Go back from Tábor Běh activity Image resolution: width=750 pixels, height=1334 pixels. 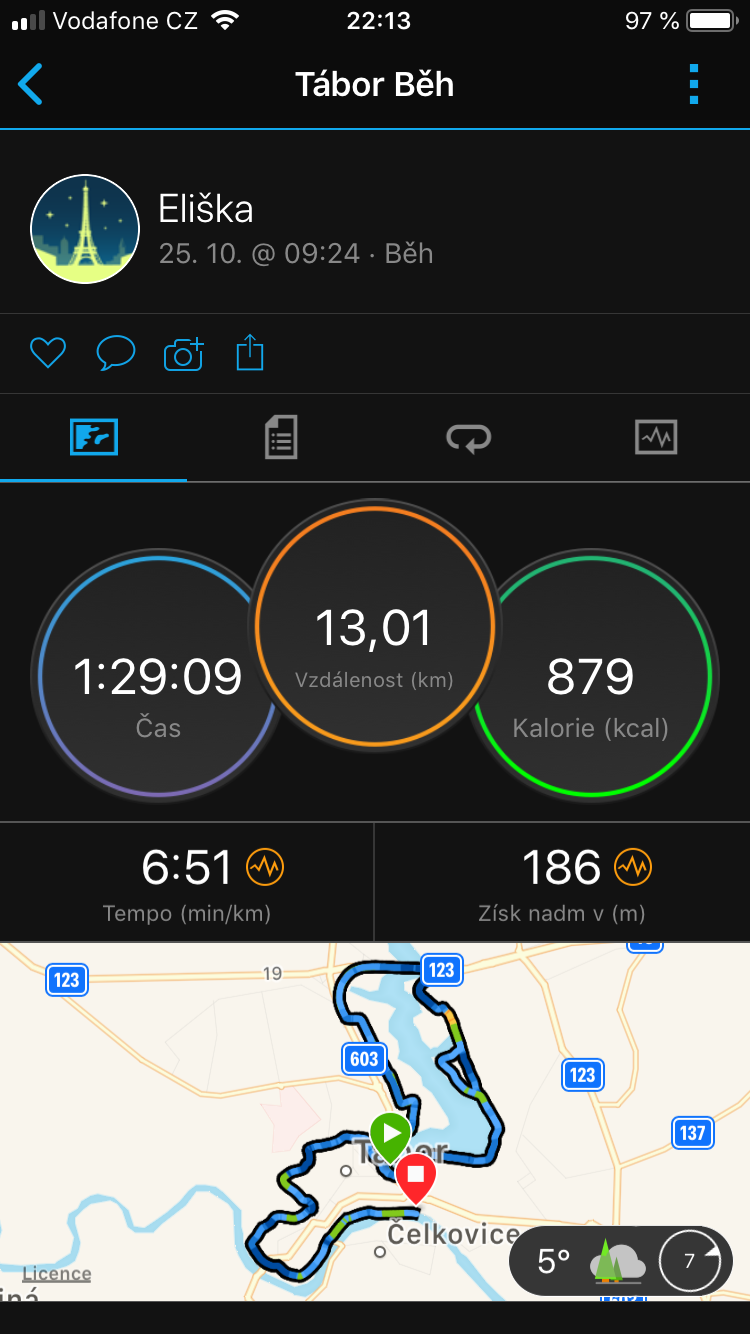click(x=32, y=85)
